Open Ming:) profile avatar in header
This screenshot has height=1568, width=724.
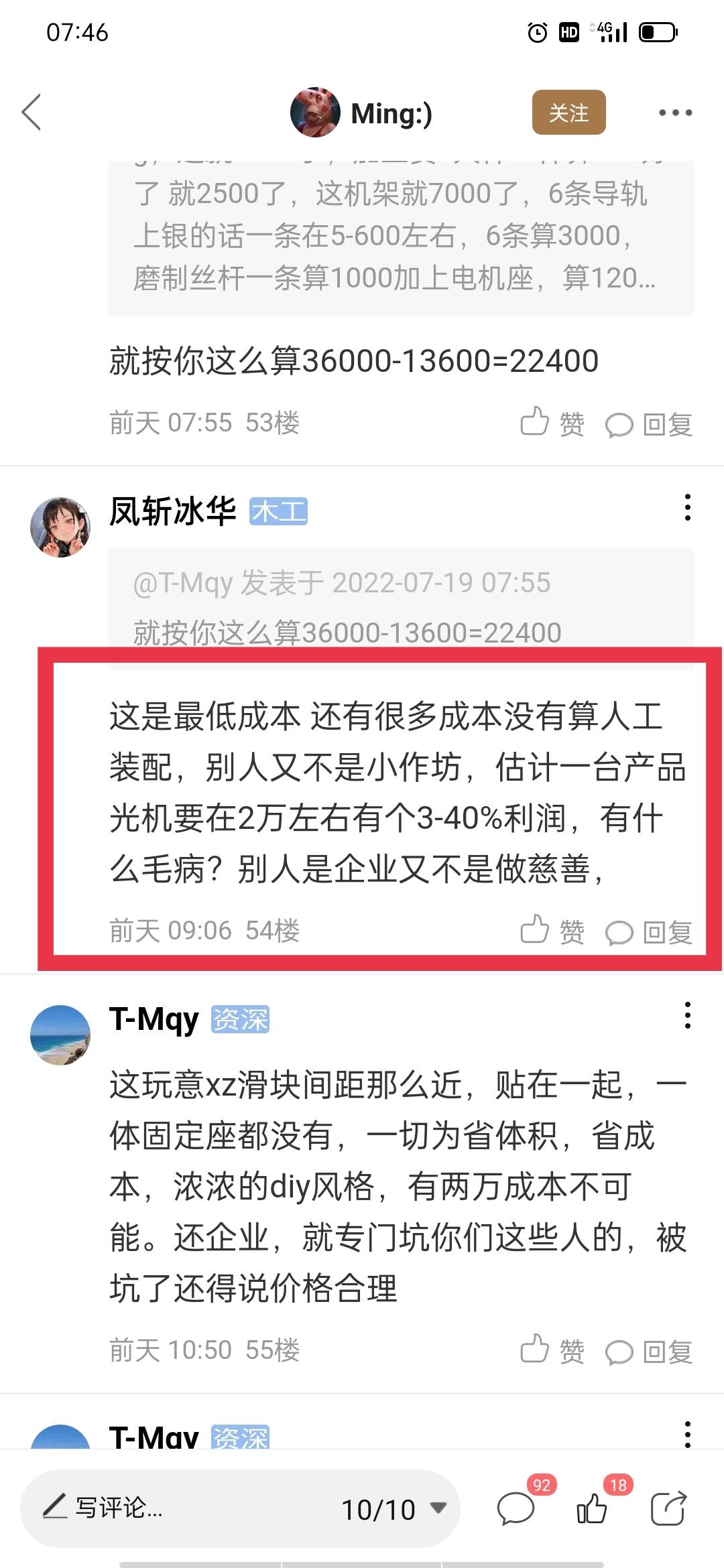315,112
